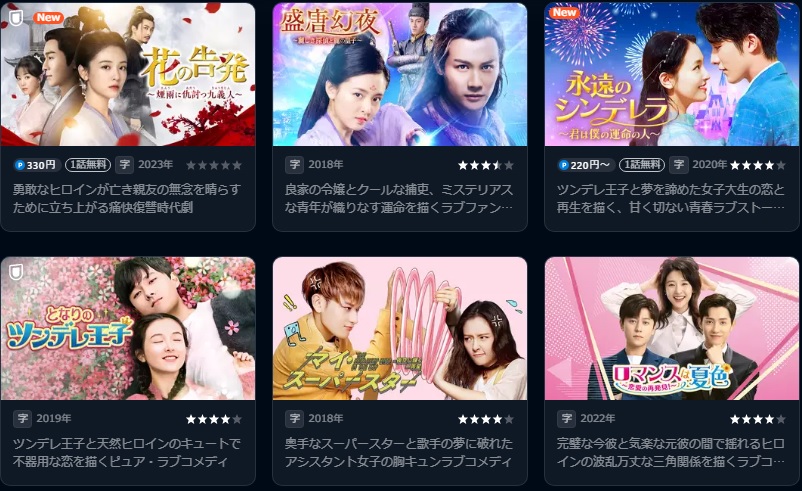Open the 盛唐幻夜 drama card

tap(400, 75)
